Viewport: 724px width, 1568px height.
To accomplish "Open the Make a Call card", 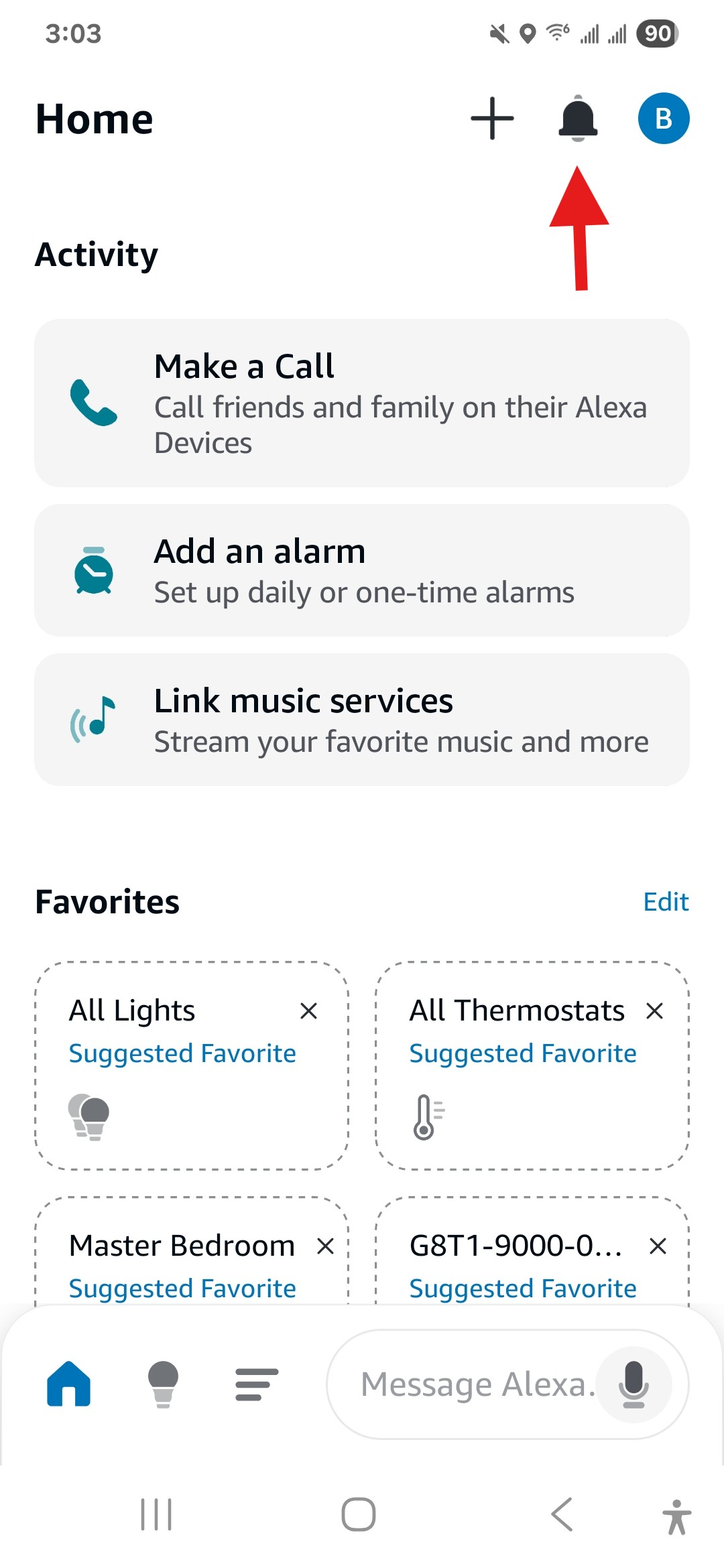I will pos(362,403).
